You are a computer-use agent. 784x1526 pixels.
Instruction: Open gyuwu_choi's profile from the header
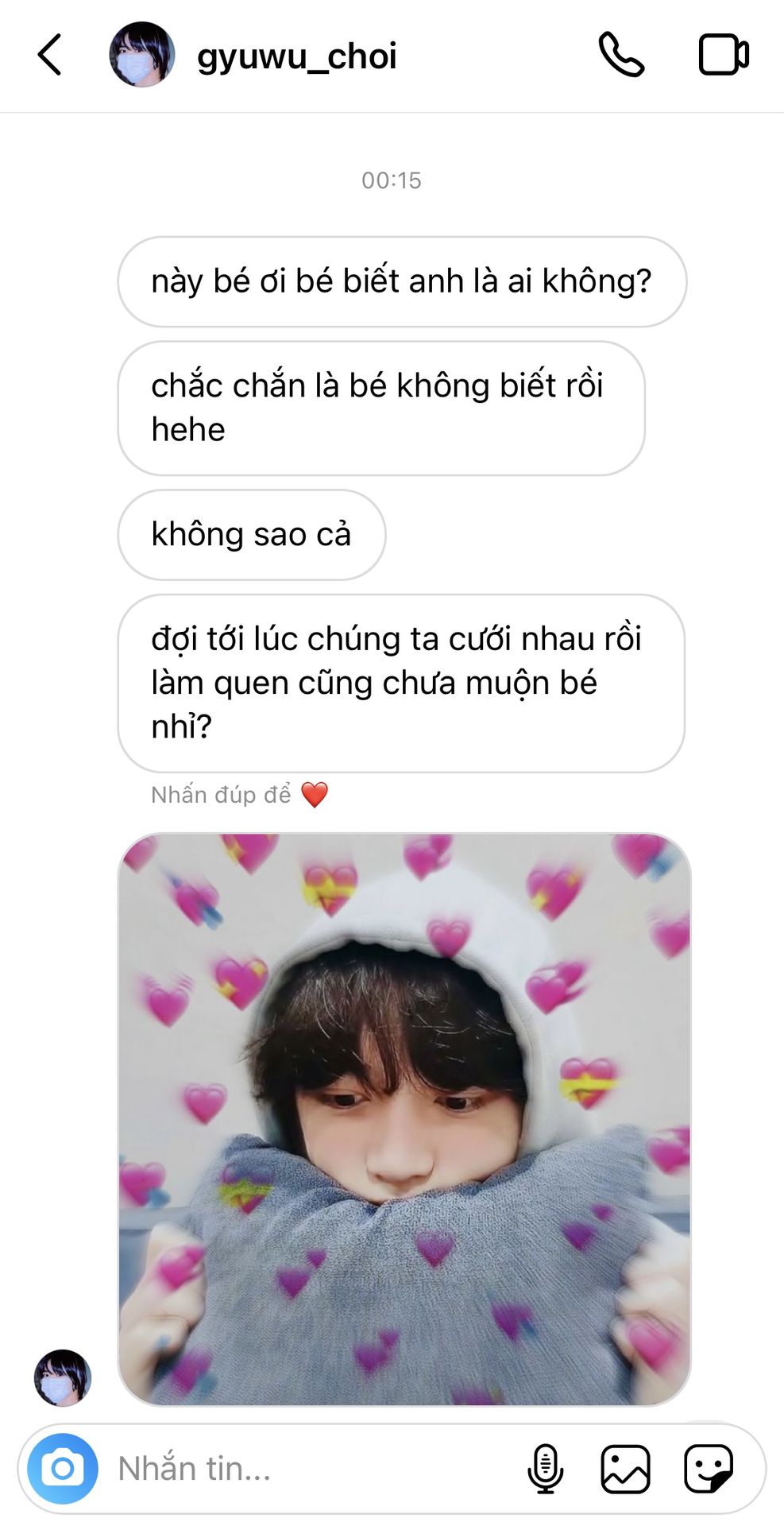coord(295,56)
